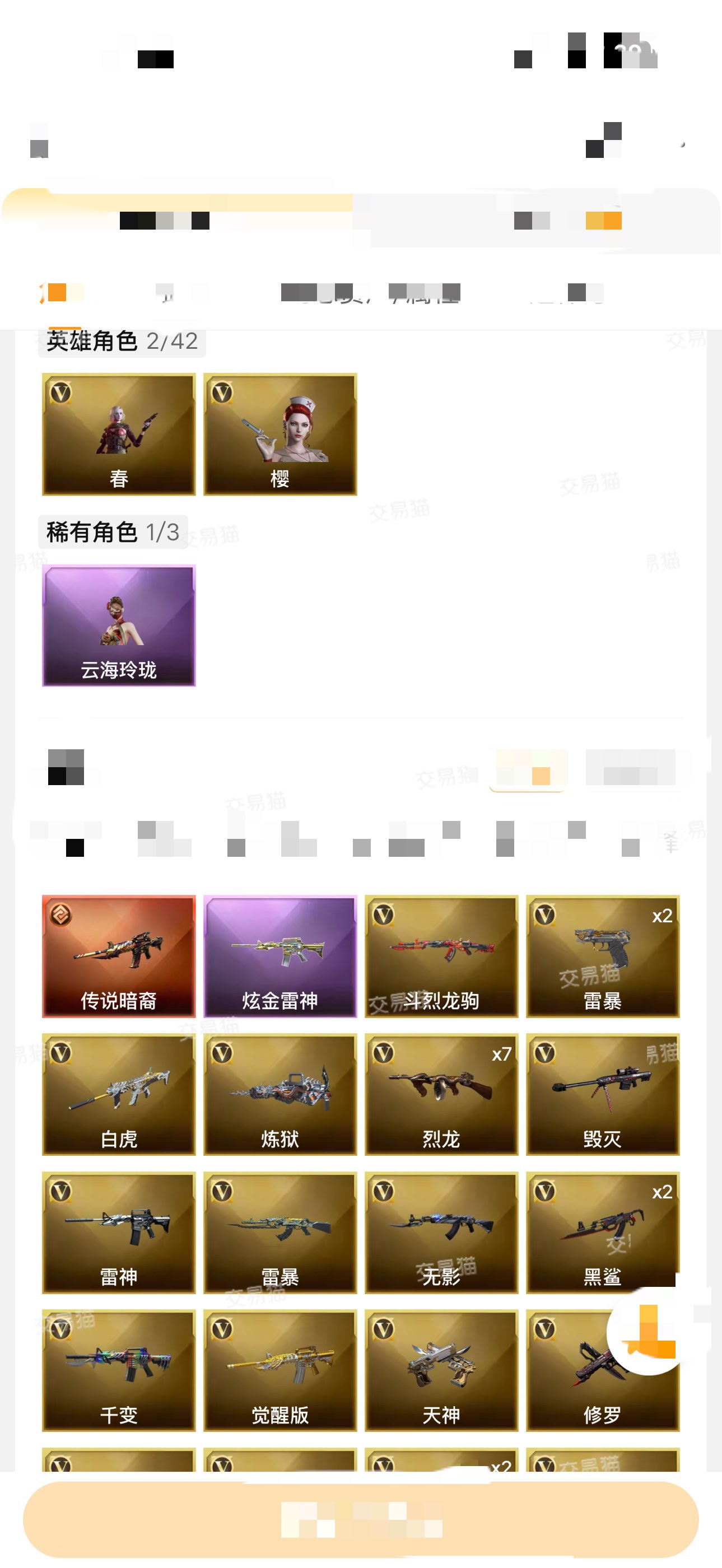Screen dimensions: 722x1568
Task: View the 天神 dual pistols tile
Action: [x=441, y=1370]
